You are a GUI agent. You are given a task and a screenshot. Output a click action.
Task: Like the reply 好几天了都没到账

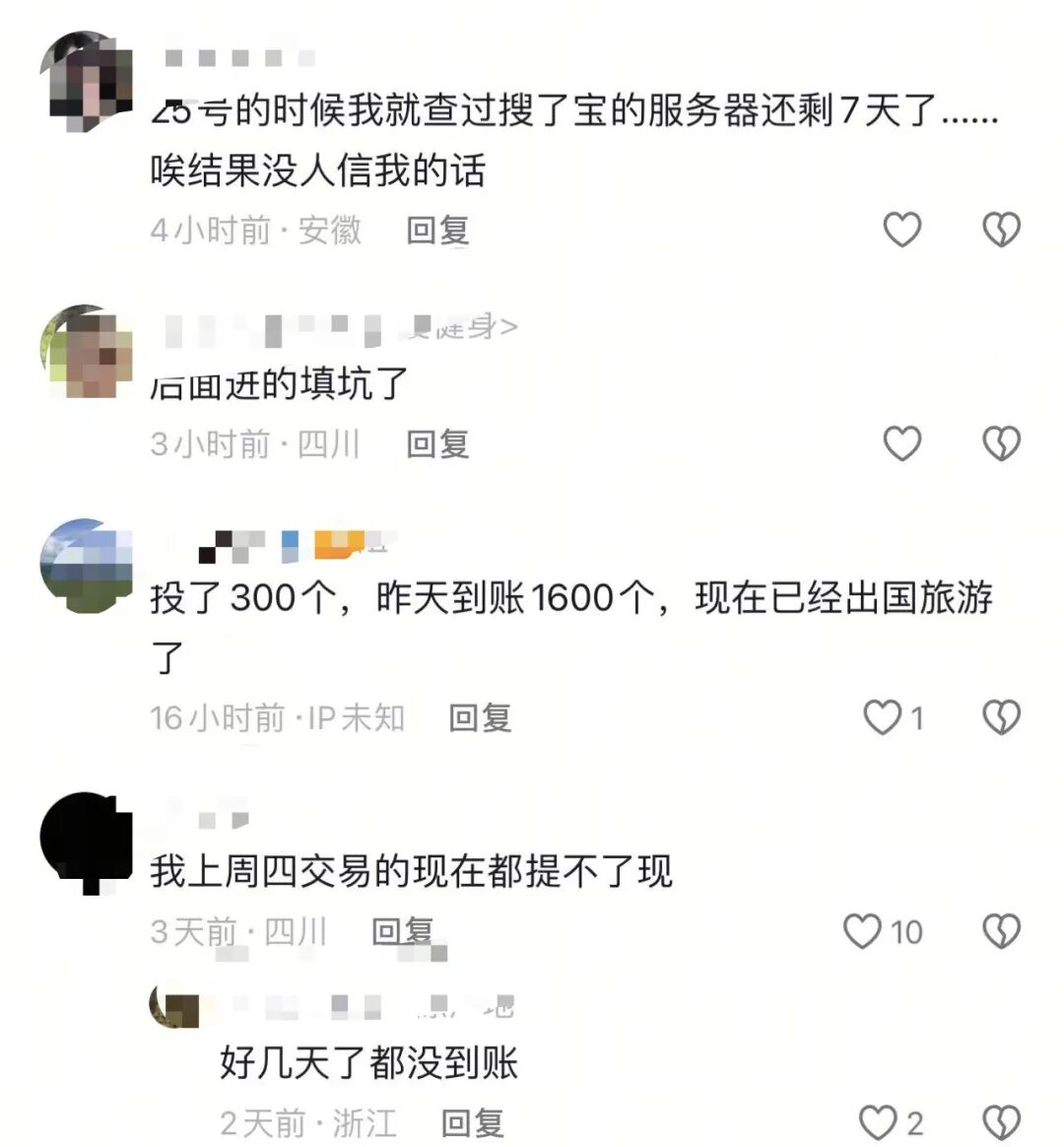tap(877, 1122)
